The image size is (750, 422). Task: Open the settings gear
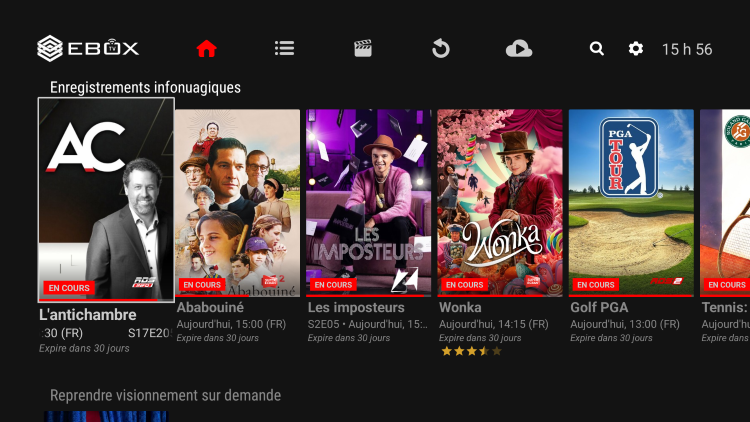click(x=635, y=48)
